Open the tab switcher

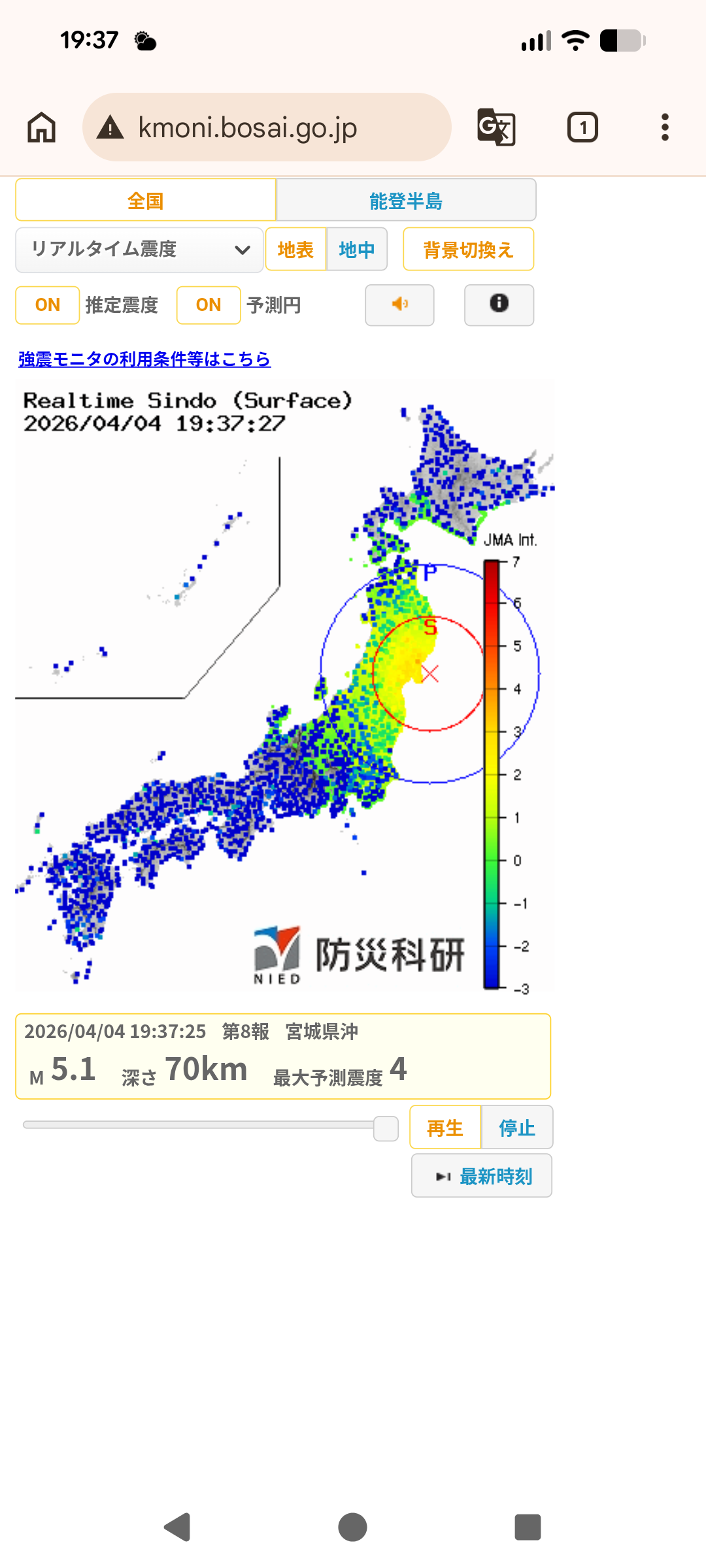[x=582, y=127]
